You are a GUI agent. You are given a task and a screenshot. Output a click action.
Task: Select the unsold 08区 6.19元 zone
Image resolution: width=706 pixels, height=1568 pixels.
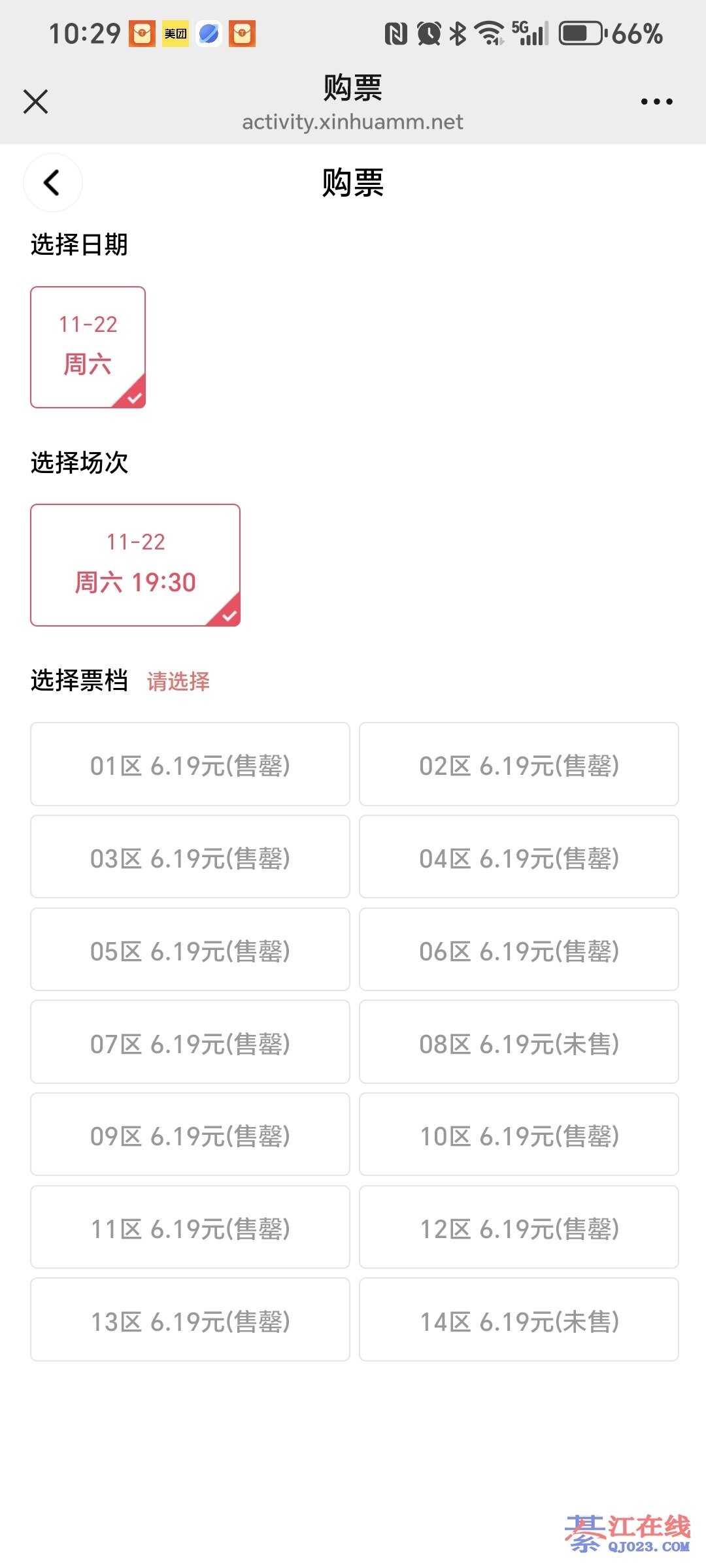(x=519, y=1043)
